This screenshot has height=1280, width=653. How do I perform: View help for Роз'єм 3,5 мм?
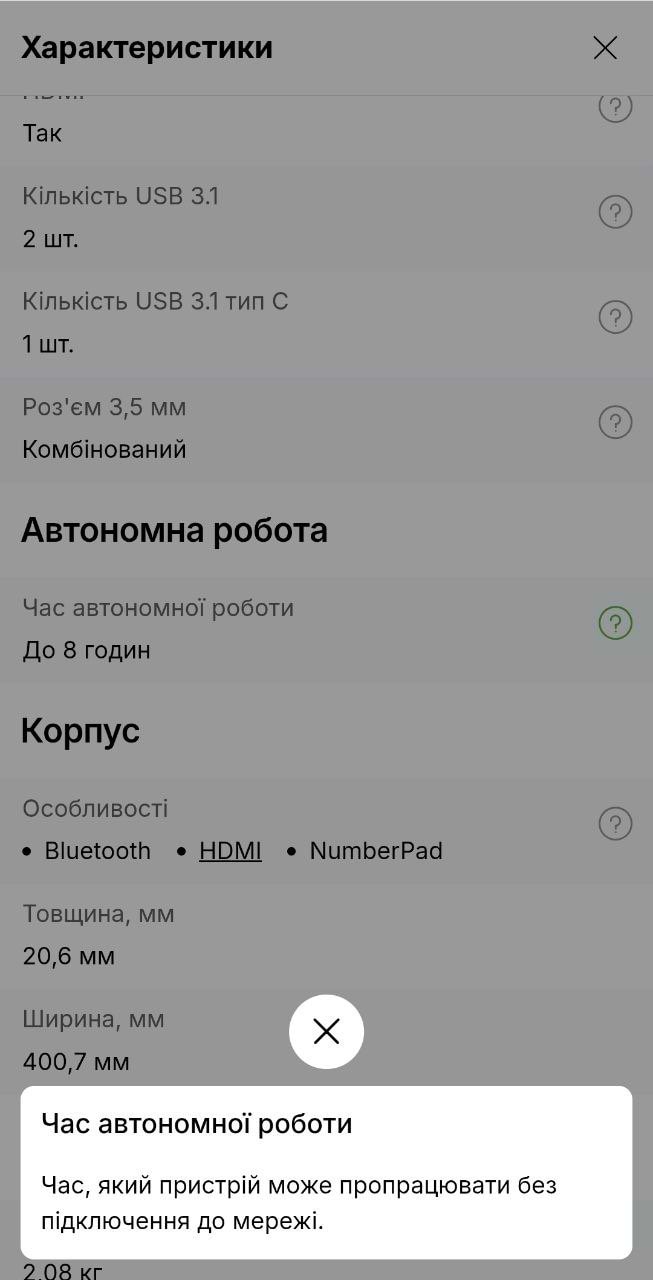click(615, 422)
